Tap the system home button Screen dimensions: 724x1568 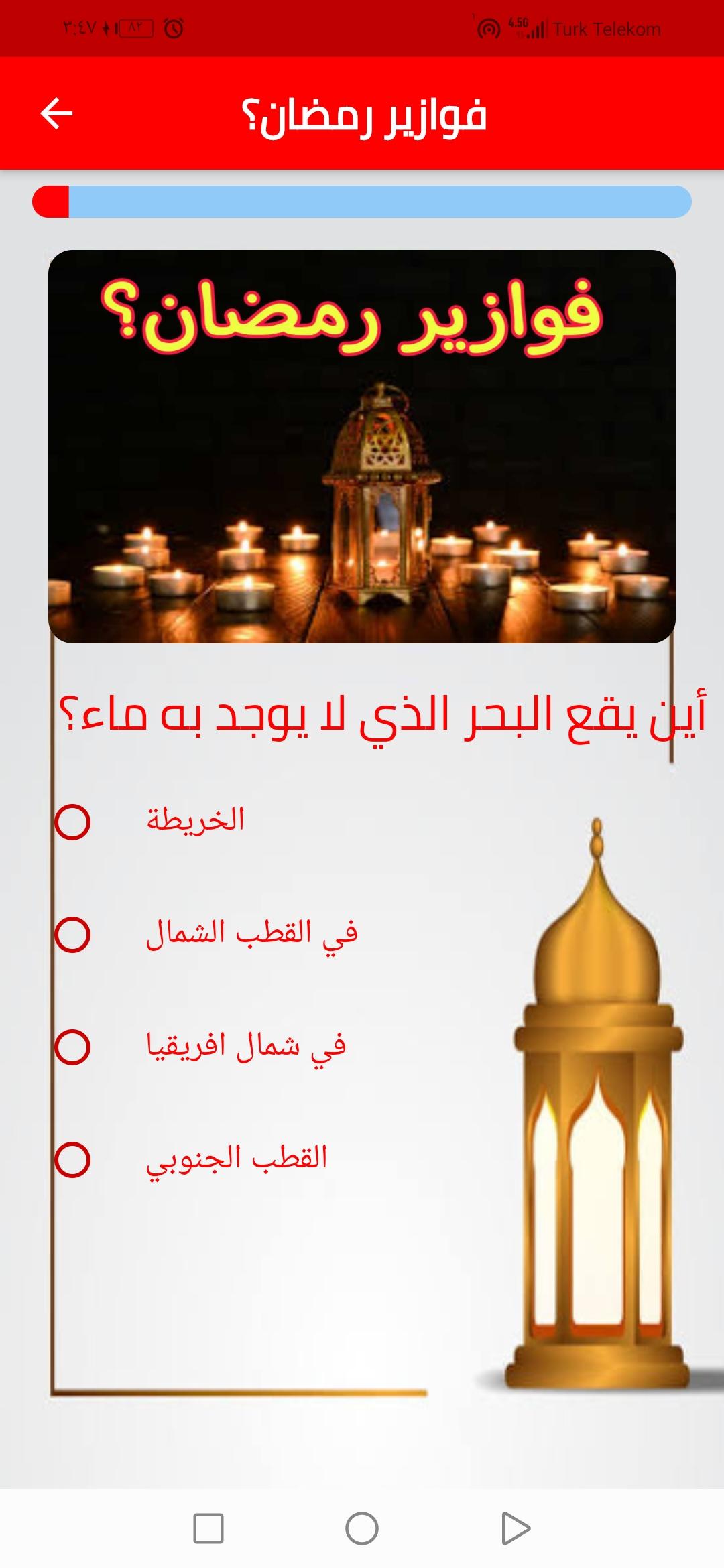pyautogui.click(x=362, y=1528)
